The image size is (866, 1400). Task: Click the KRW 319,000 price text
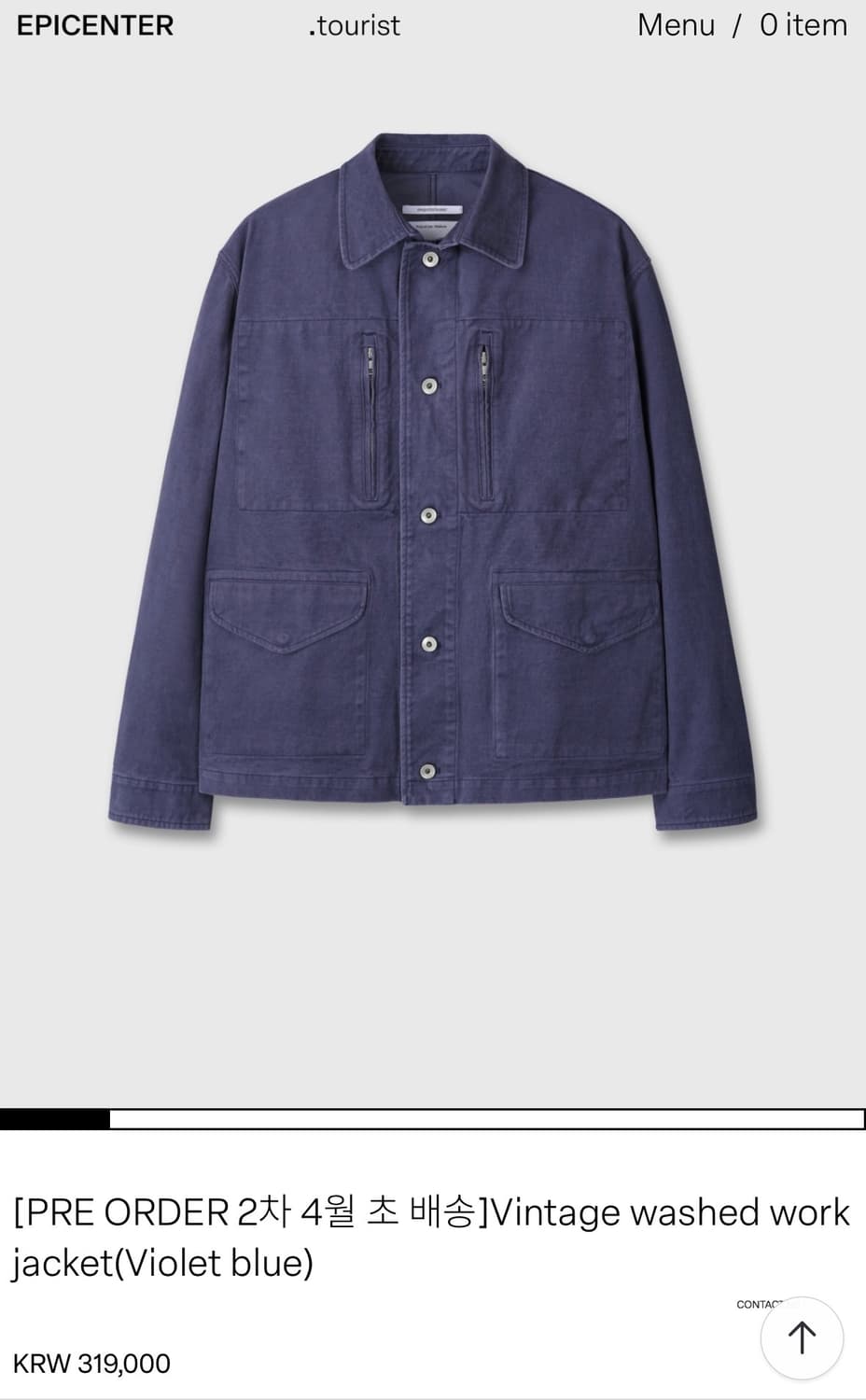point(91,1363)
